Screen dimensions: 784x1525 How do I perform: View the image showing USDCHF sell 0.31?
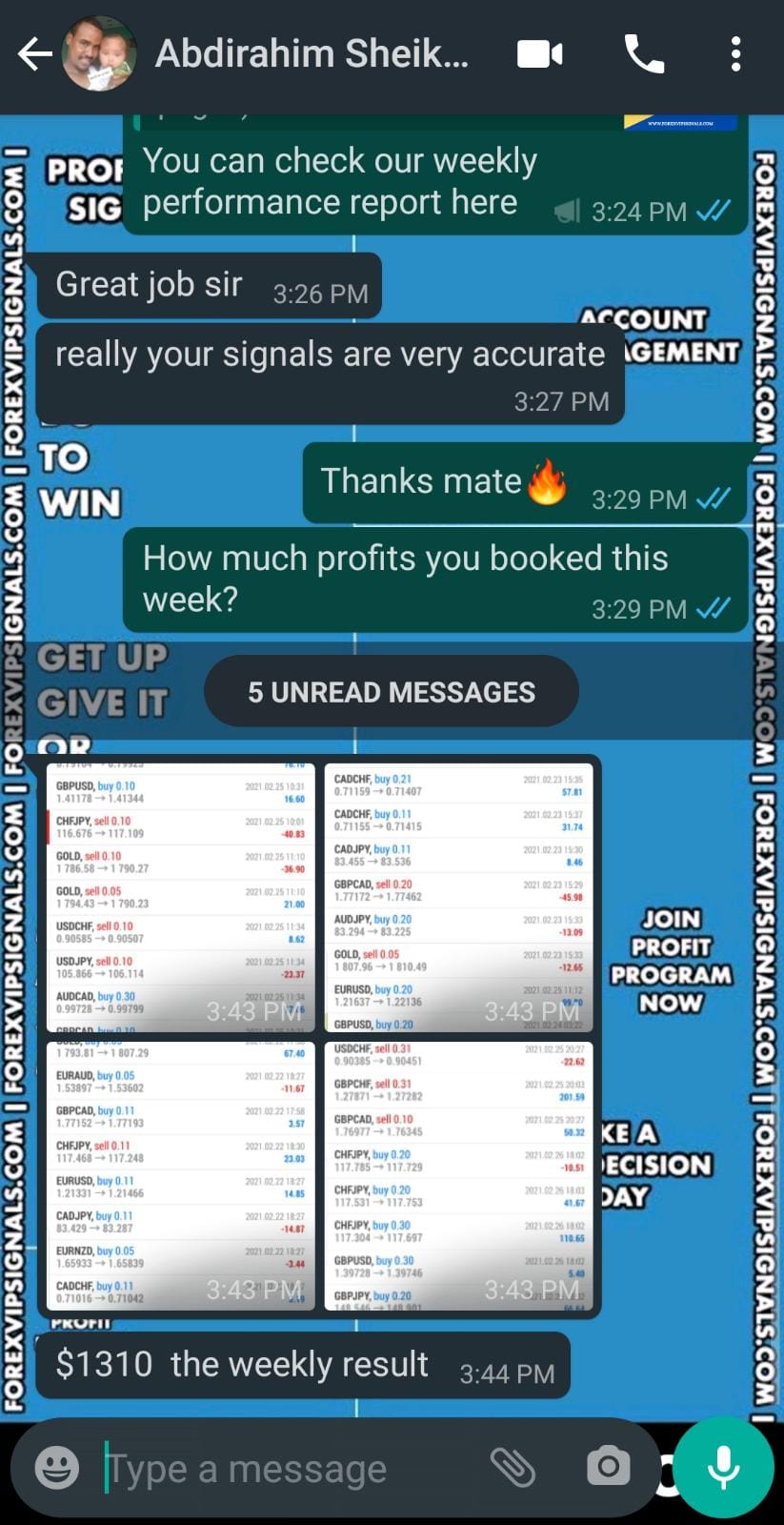(x=458, y=1174)
